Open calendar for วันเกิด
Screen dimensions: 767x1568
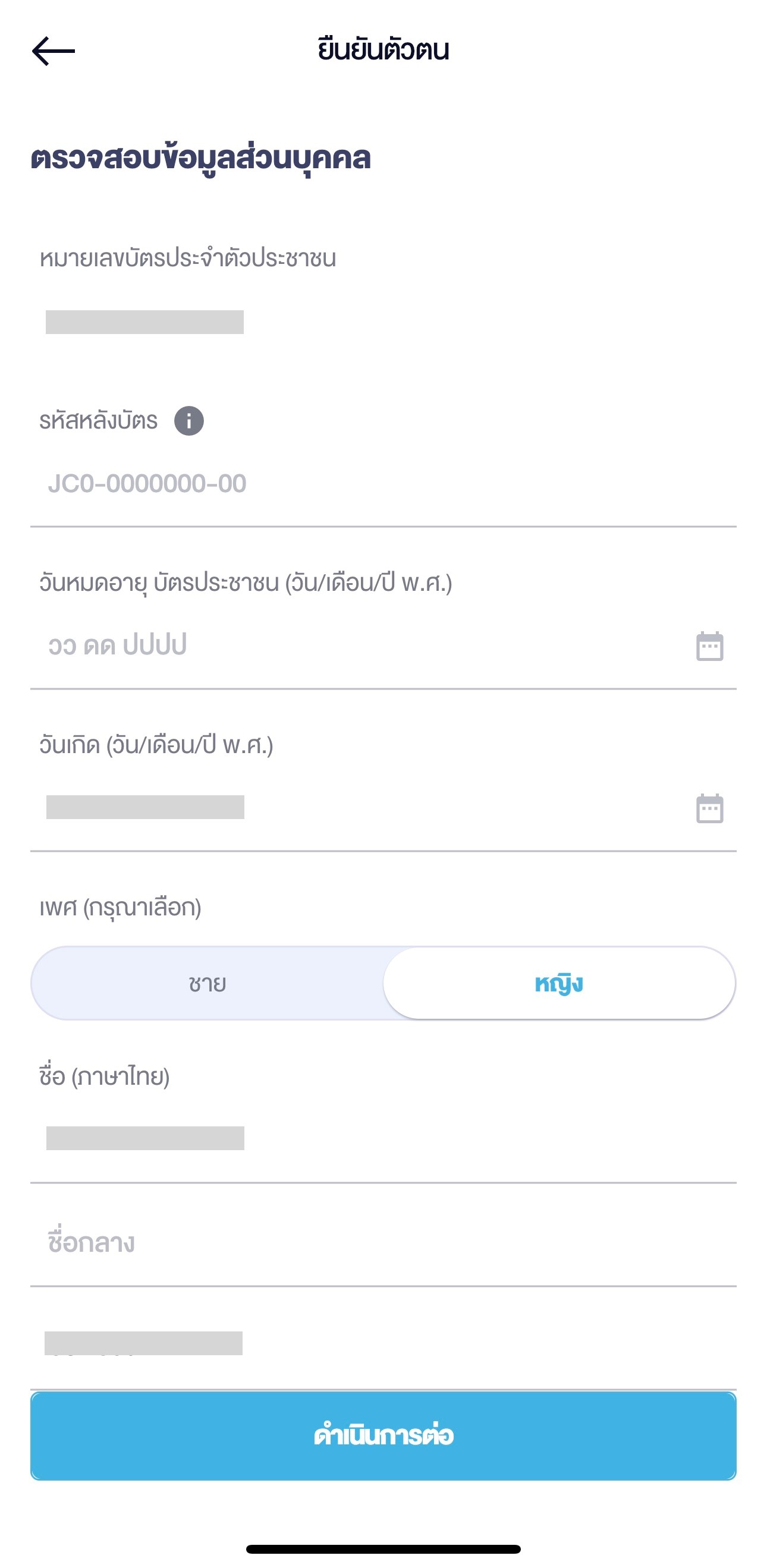point(709,808)
